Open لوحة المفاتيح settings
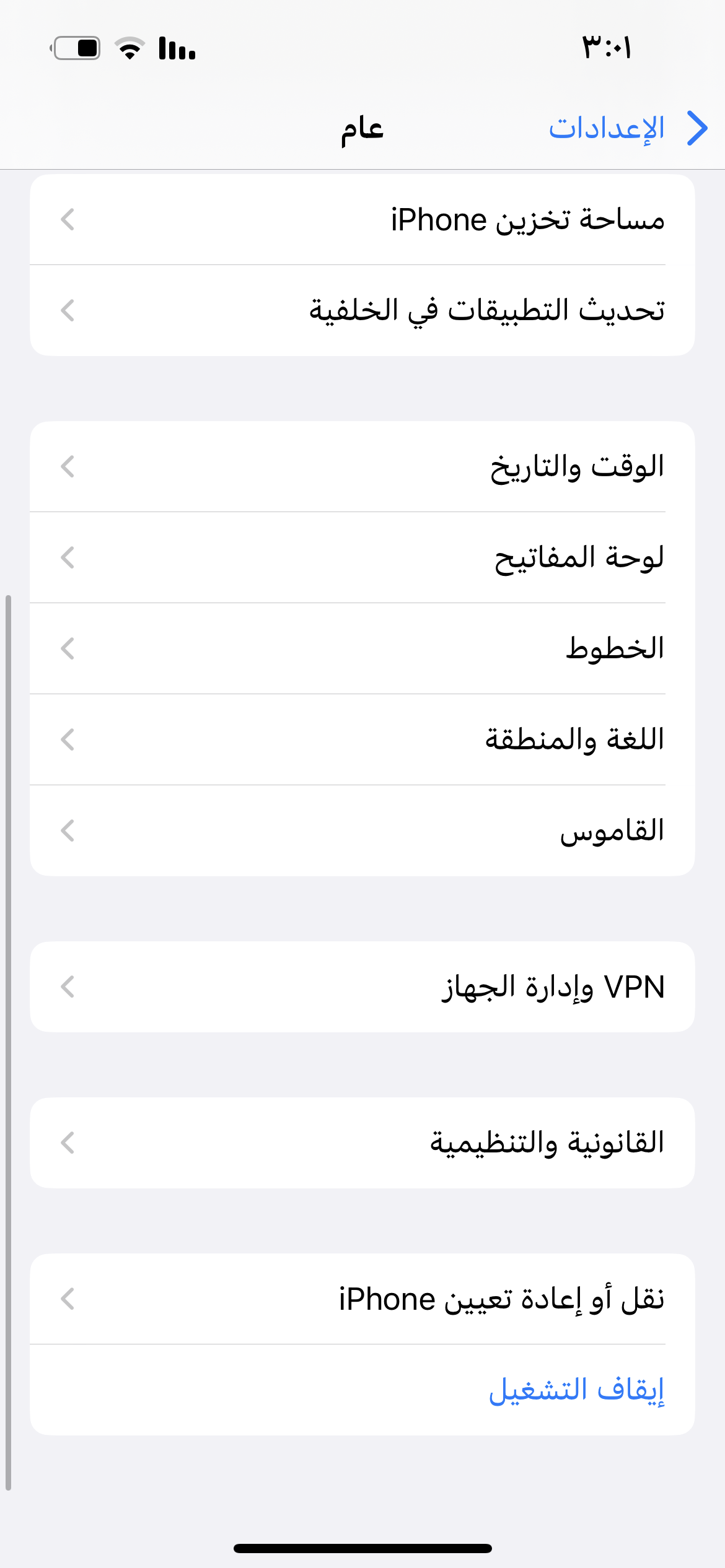 (x=362, y=557)
